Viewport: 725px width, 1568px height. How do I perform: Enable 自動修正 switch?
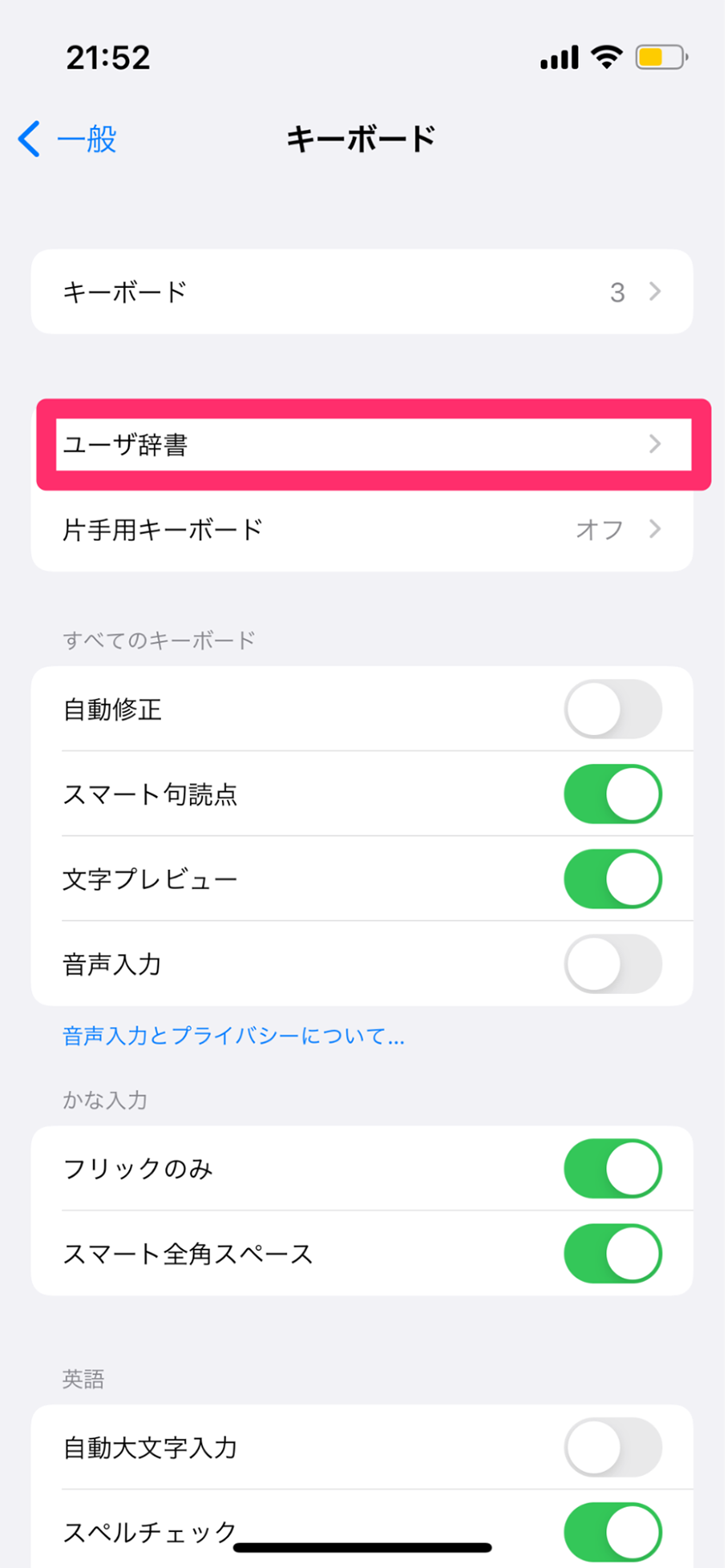click(612, 709)
